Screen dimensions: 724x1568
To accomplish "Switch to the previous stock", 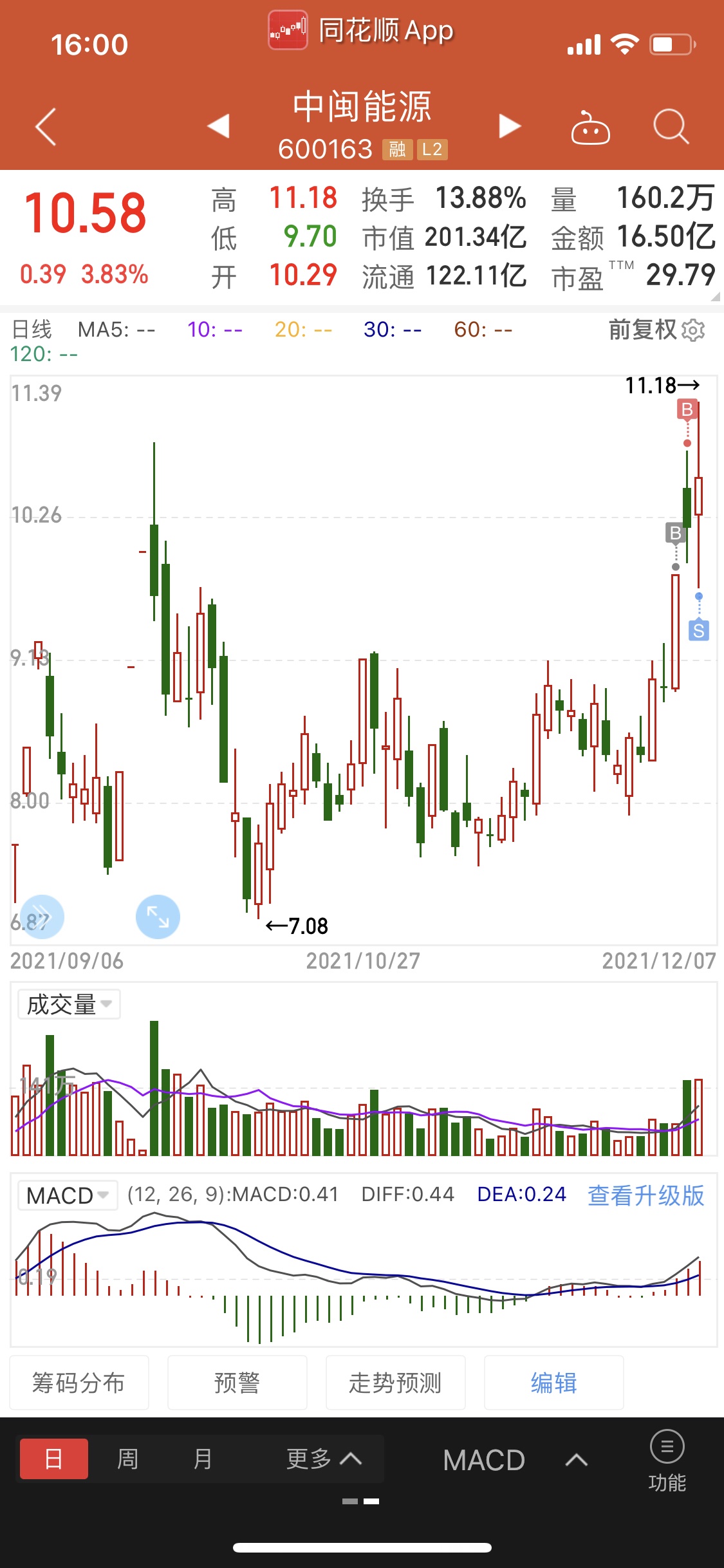I will (219, 126).
